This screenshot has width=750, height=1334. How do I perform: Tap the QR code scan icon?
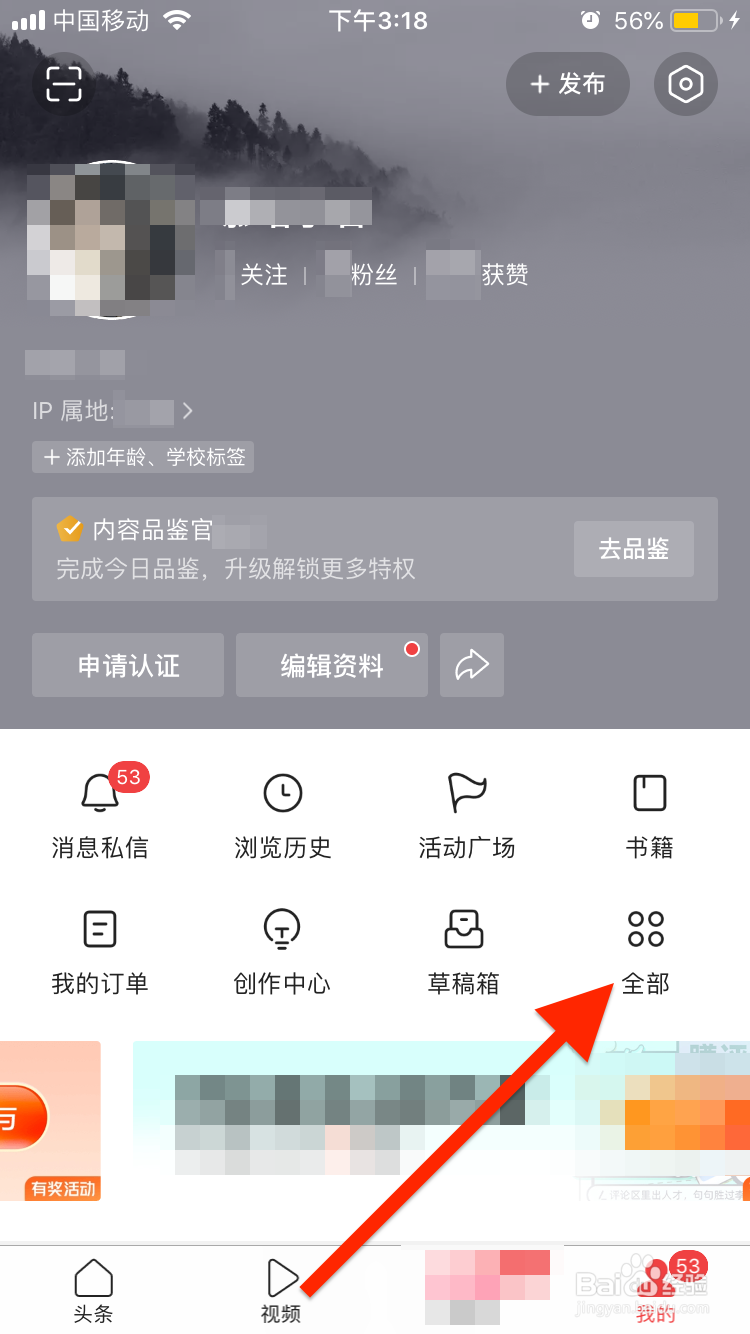[x=64, y=84]
